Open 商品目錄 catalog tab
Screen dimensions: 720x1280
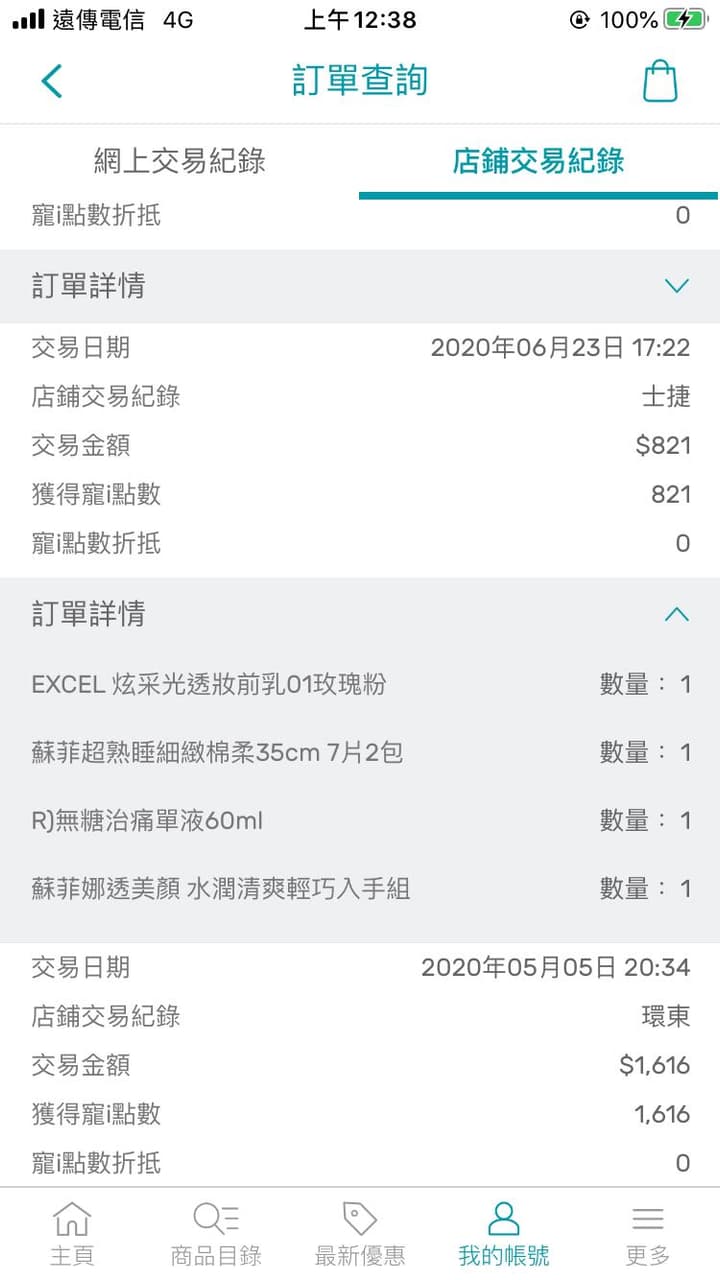pos(216,1234)
